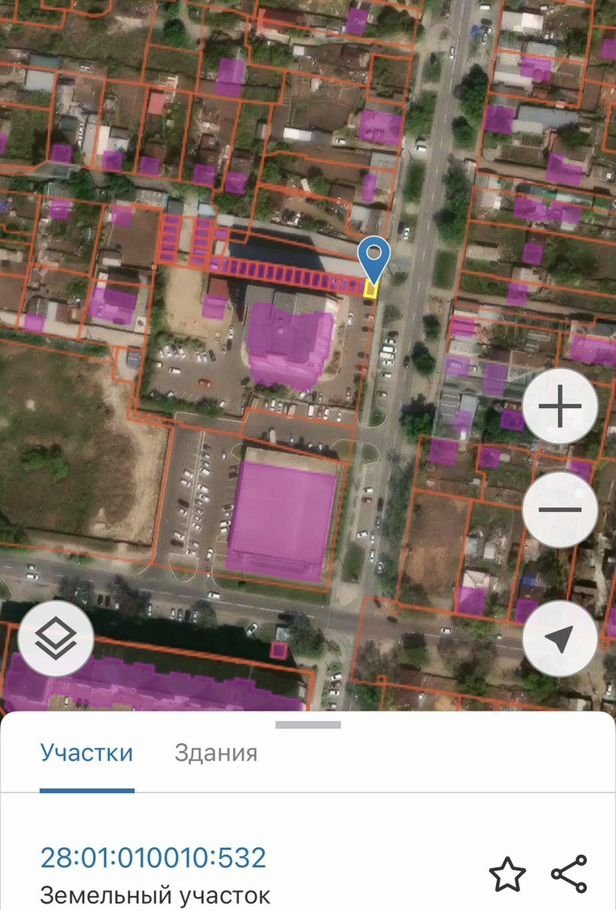Open the map layers selector
Image resolution: width=616 pixels, height=910 pixels.
55,638
